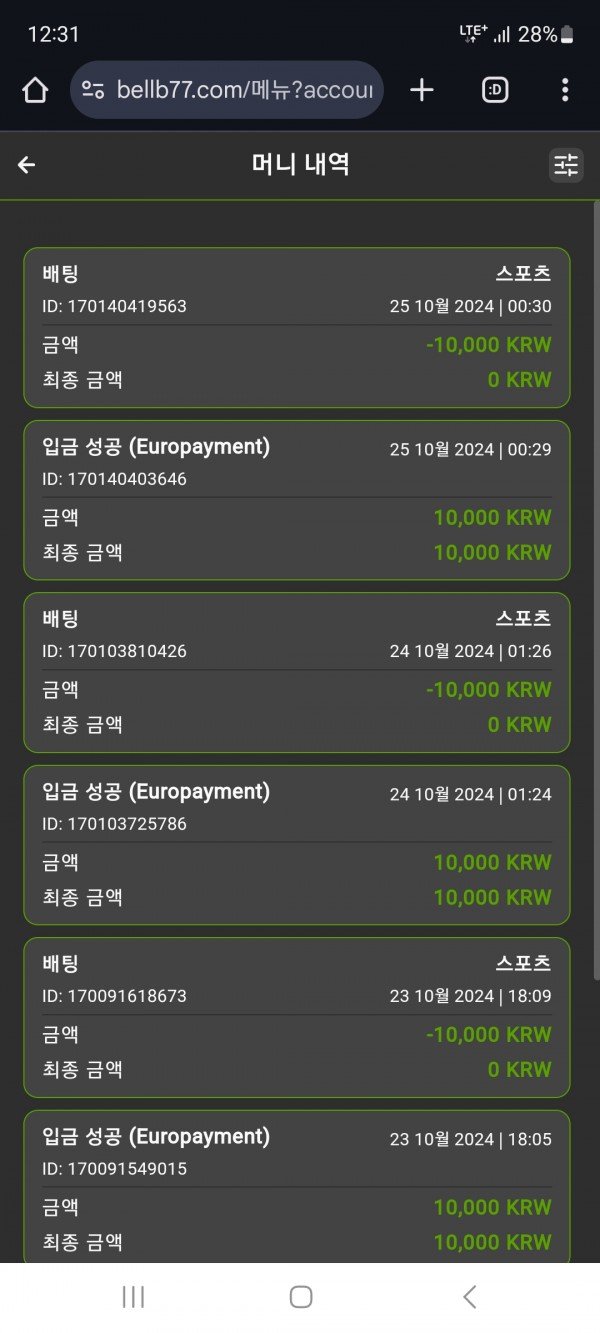600x1333 pixels.
Task: Tap the browser home button
Action: click(x=35, y=91)
